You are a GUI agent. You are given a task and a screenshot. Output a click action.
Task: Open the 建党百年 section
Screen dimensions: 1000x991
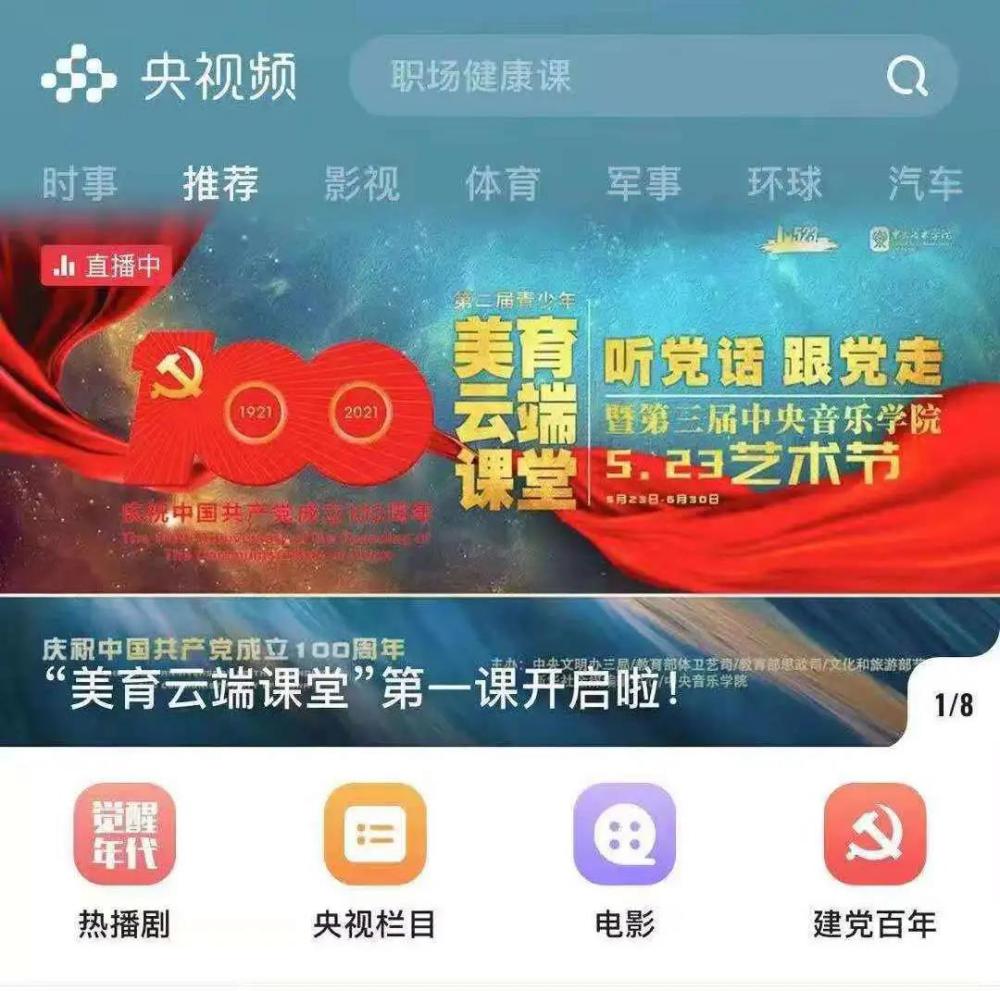coord(874,850)
